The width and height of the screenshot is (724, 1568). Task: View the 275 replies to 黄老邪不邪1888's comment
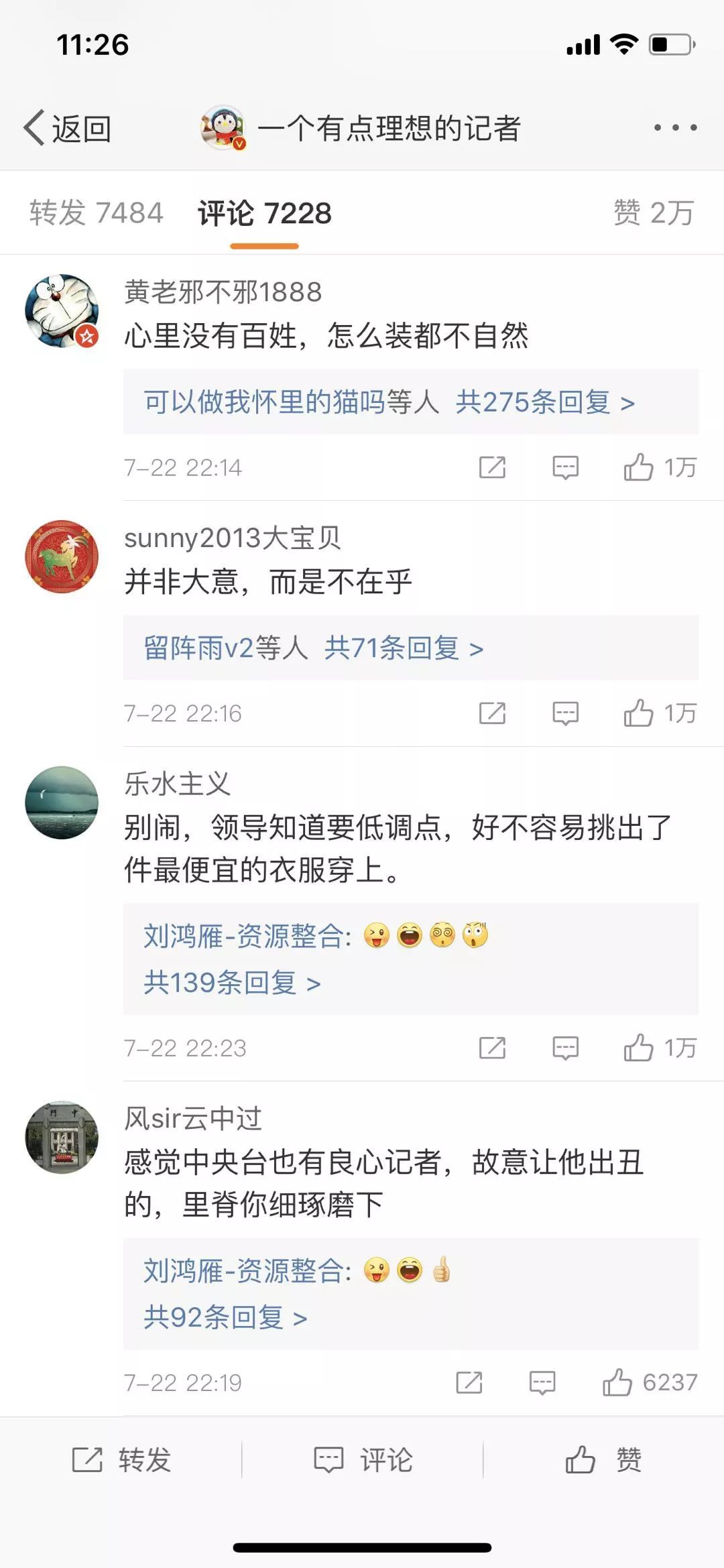tap(545, 402)
